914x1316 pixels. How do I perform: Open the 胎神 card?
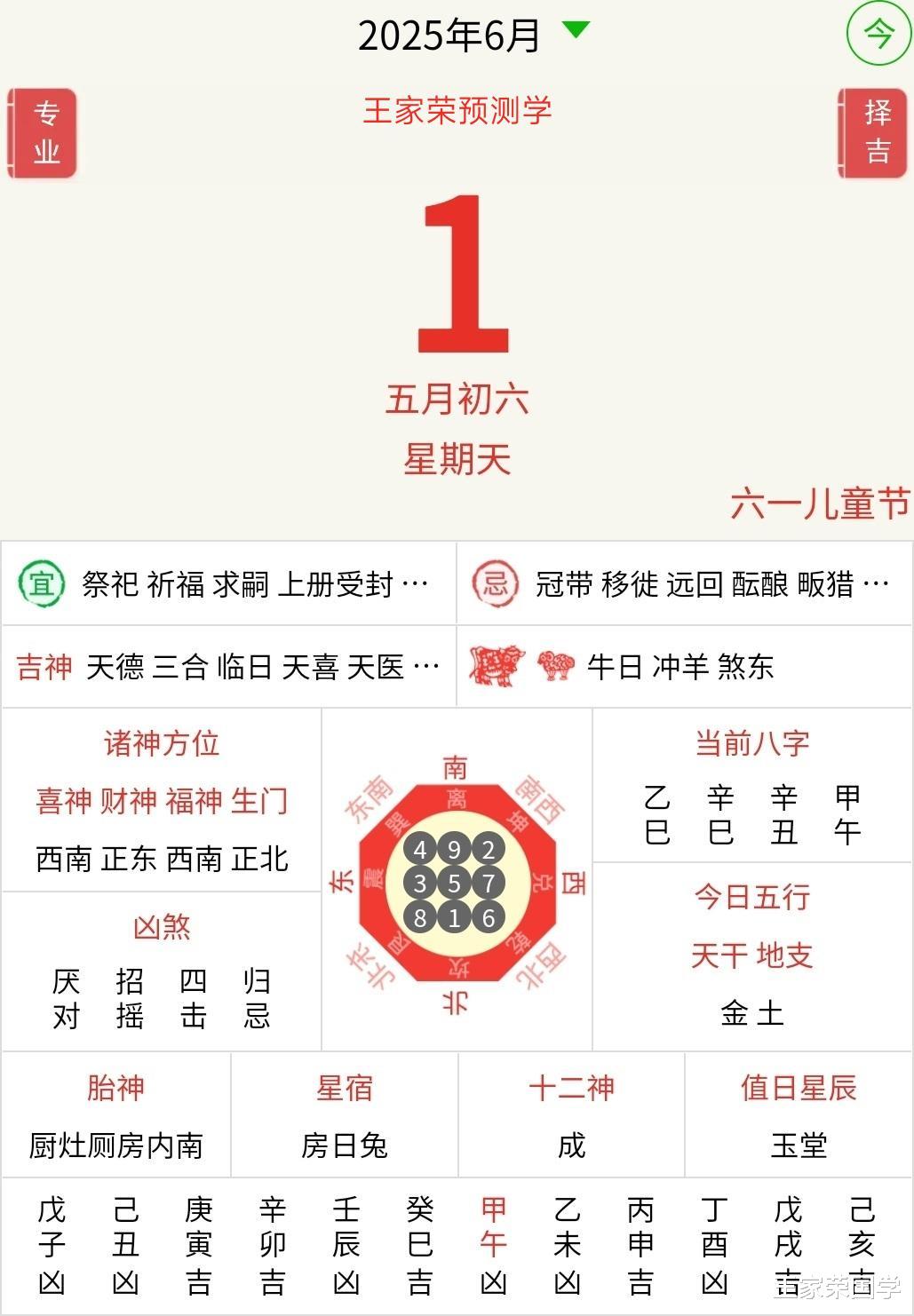click(x=115, y=1116)
